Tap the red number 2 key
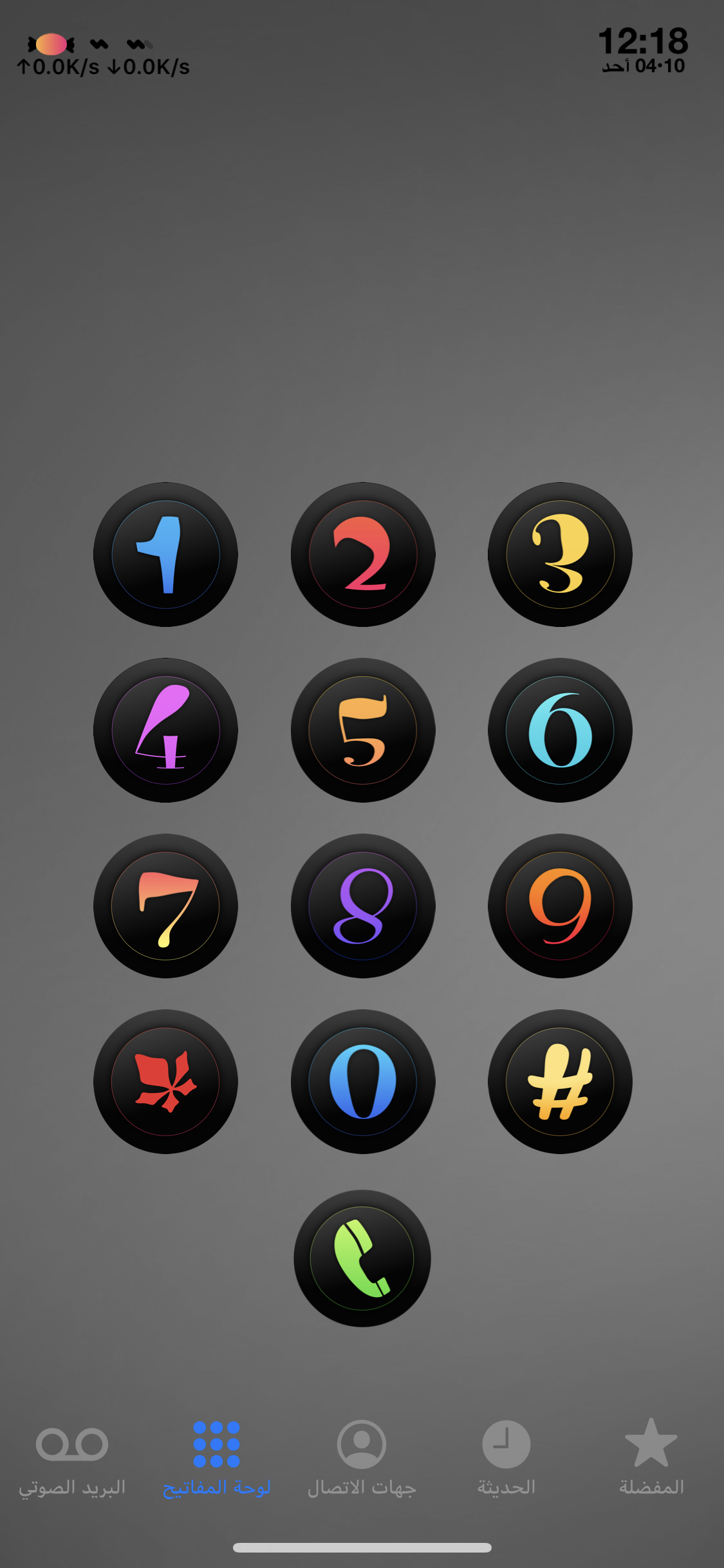 tap(363, 554)
